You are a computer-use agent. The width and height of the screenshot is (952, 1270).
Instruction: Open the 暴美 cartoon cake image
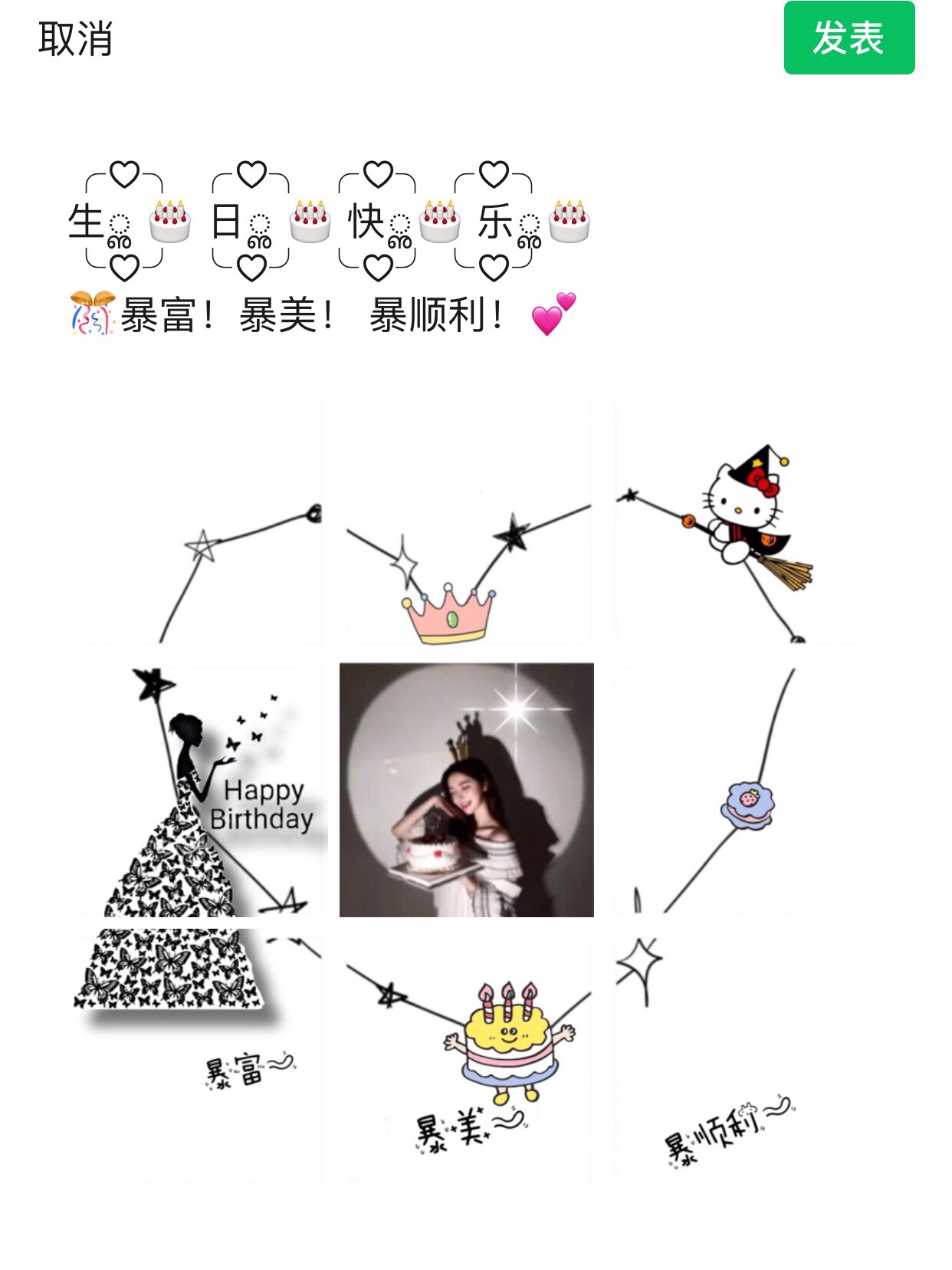468,1058
